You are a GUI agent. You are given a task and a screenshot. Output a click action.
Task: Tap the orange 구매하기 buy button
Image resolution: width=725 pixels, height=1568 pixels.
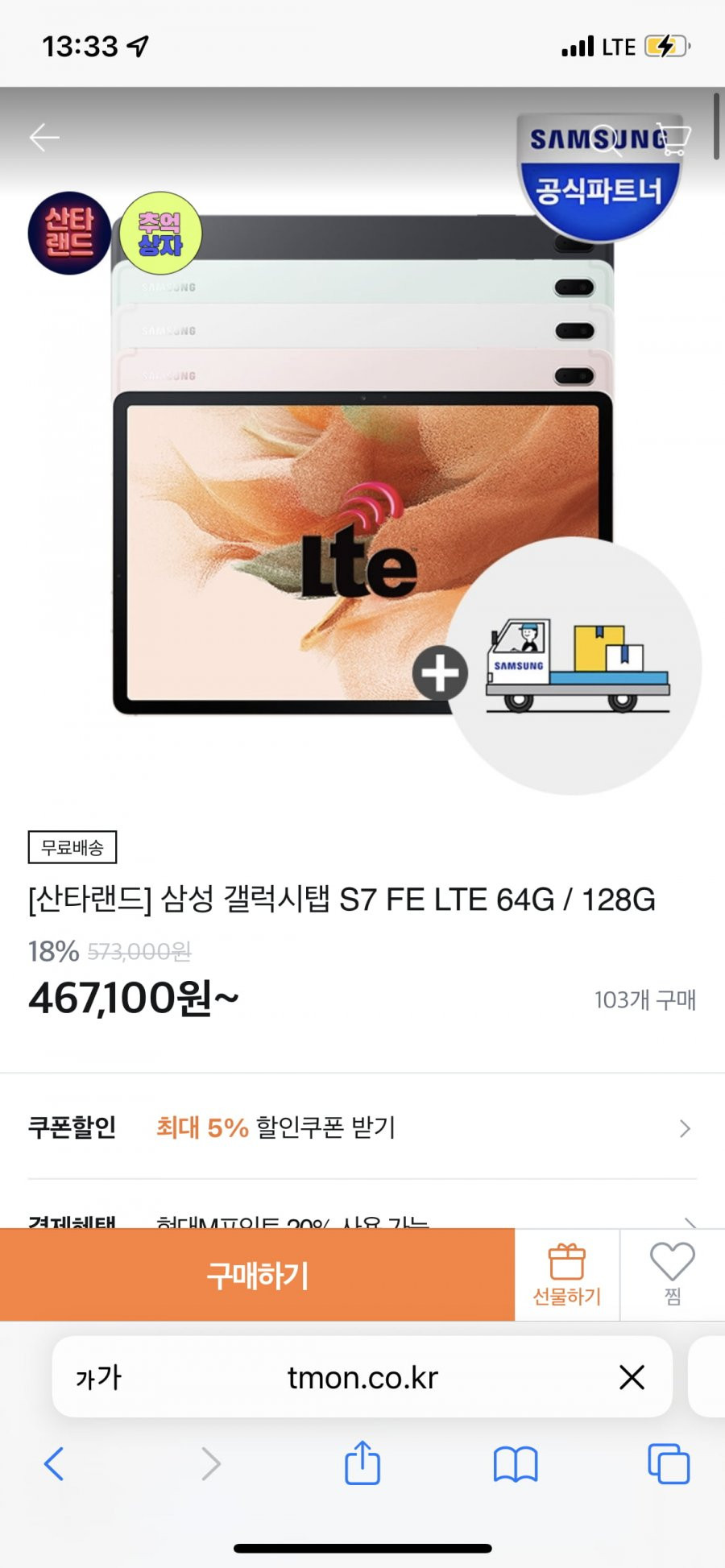pos(257,1275)
